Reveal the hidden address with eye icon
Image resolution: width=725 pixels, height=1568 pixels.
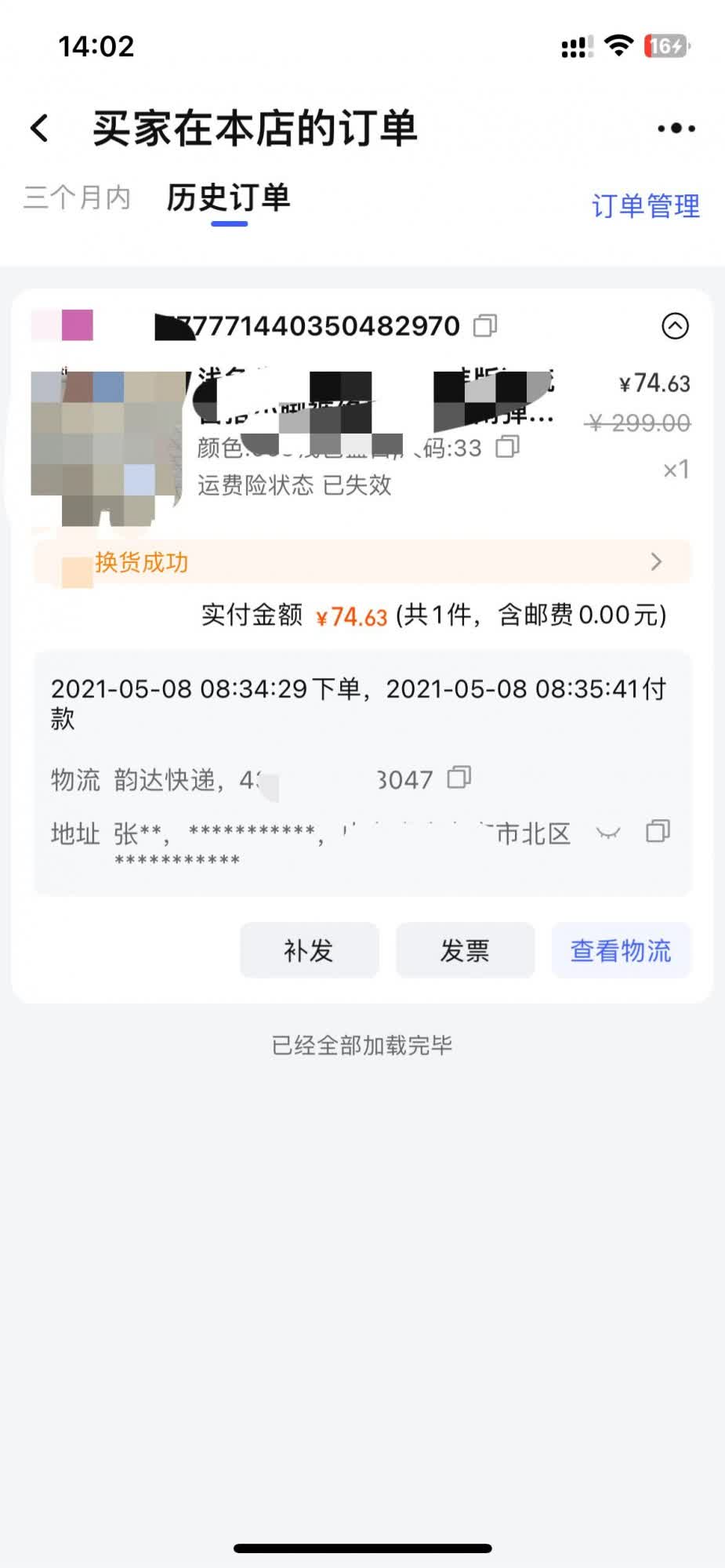(x=608, y=833)
